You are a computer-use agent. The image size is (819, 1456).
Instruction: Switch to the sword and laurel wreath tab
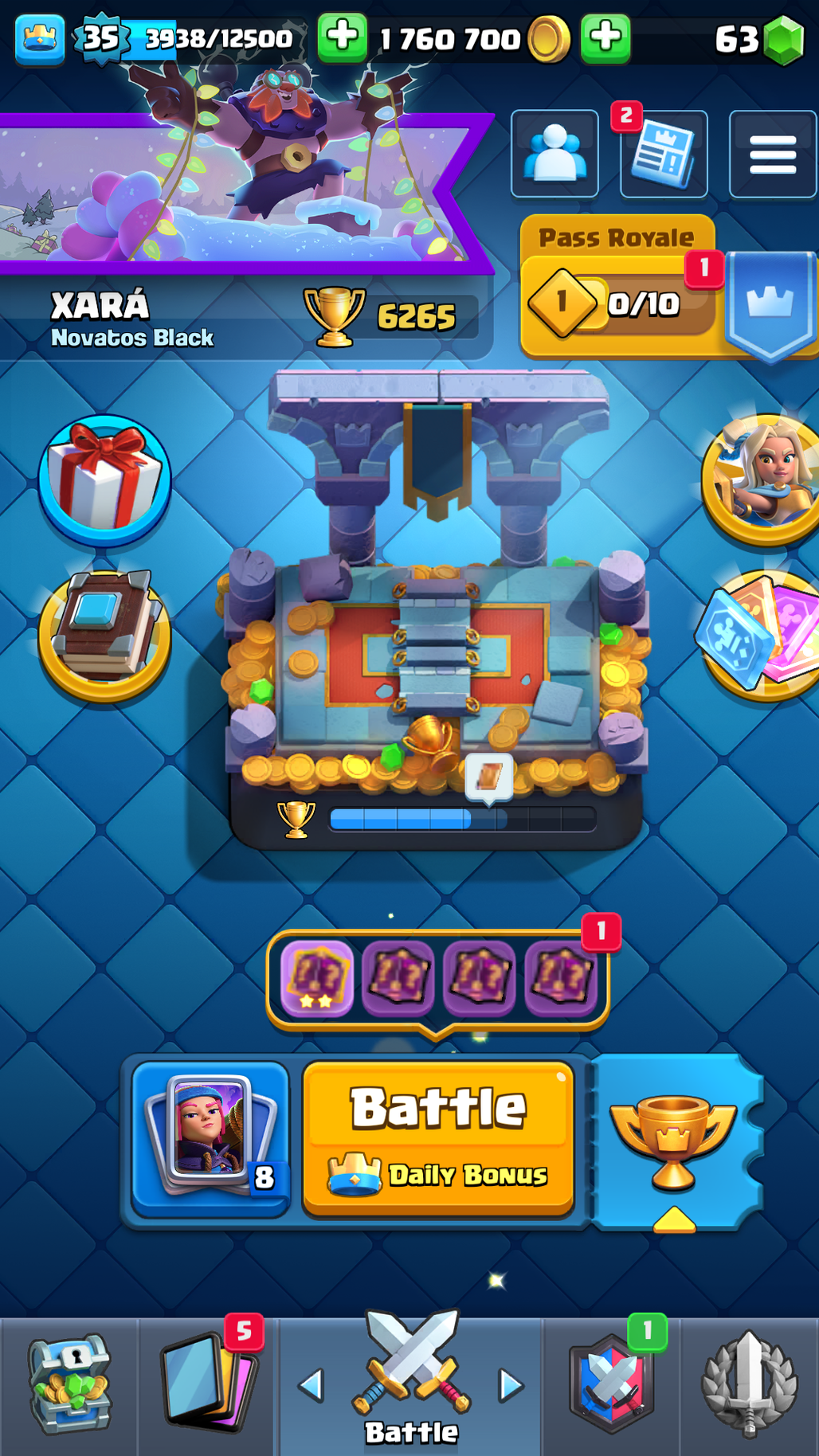click(x=749, y=1386)
